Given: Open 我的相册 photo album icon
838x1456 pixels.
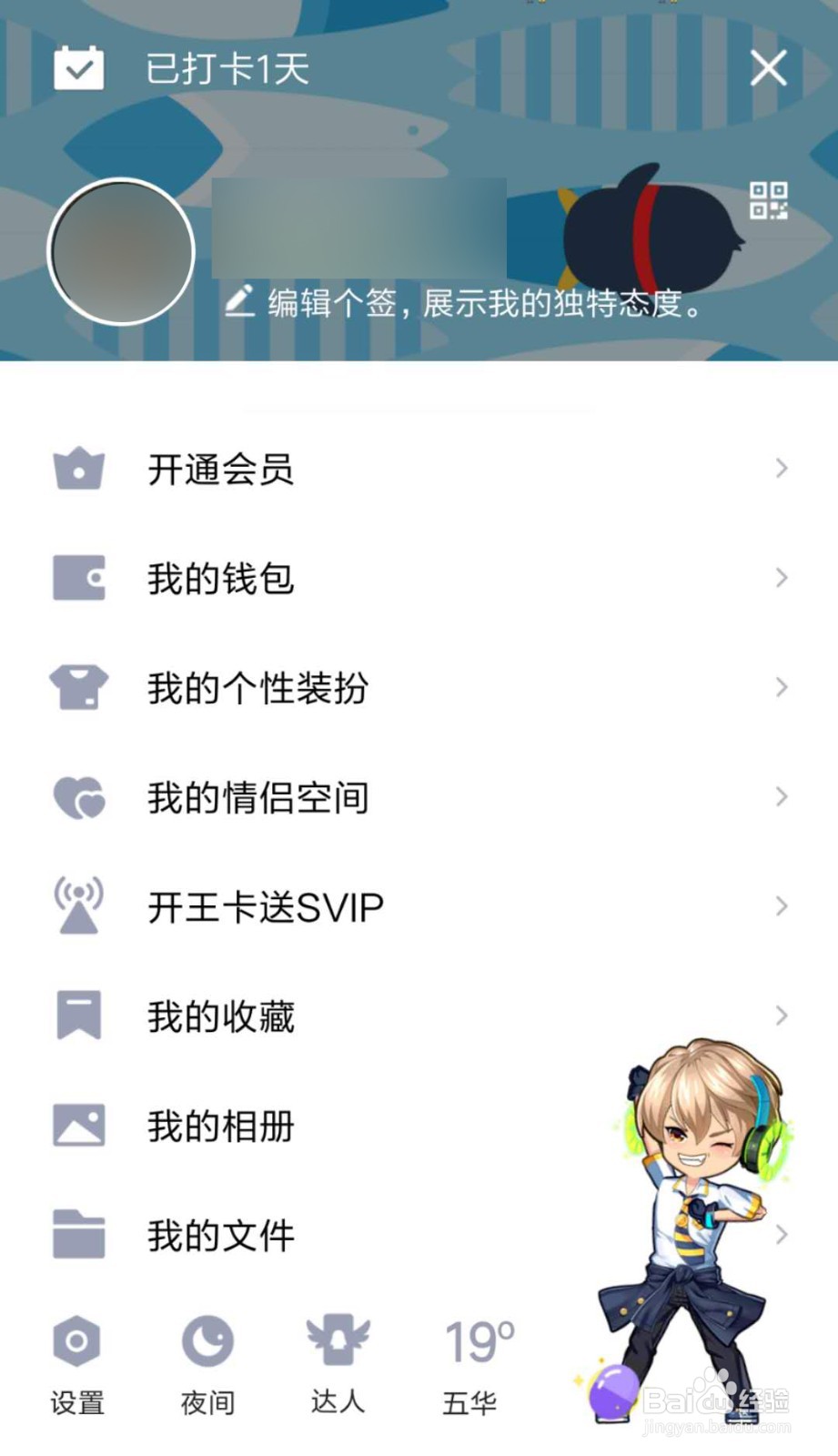Looking at the screenshot, I should click(78, 1126).
